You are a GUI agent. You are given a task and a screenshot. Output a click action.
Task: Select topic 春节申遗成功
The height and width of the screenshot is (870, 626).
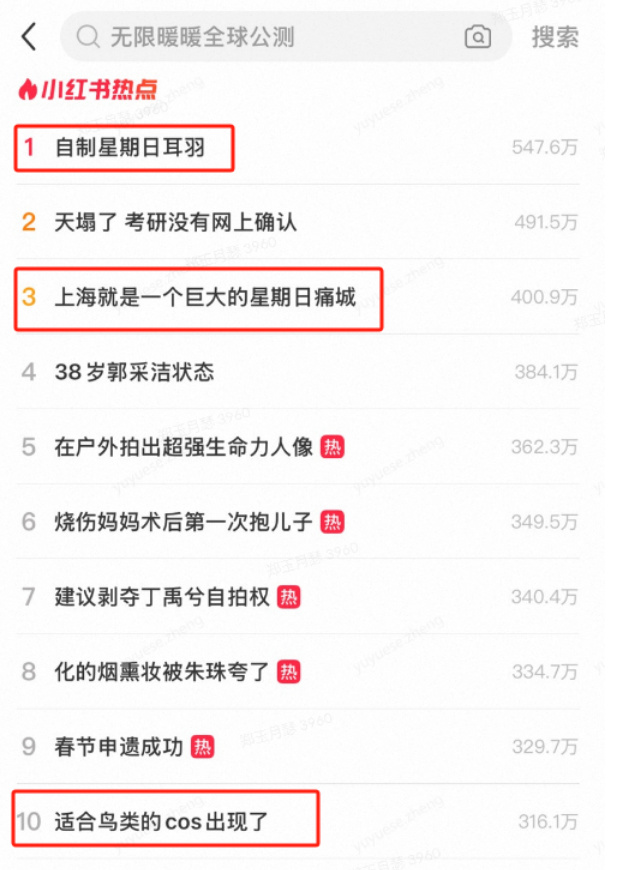click(119, 747)
